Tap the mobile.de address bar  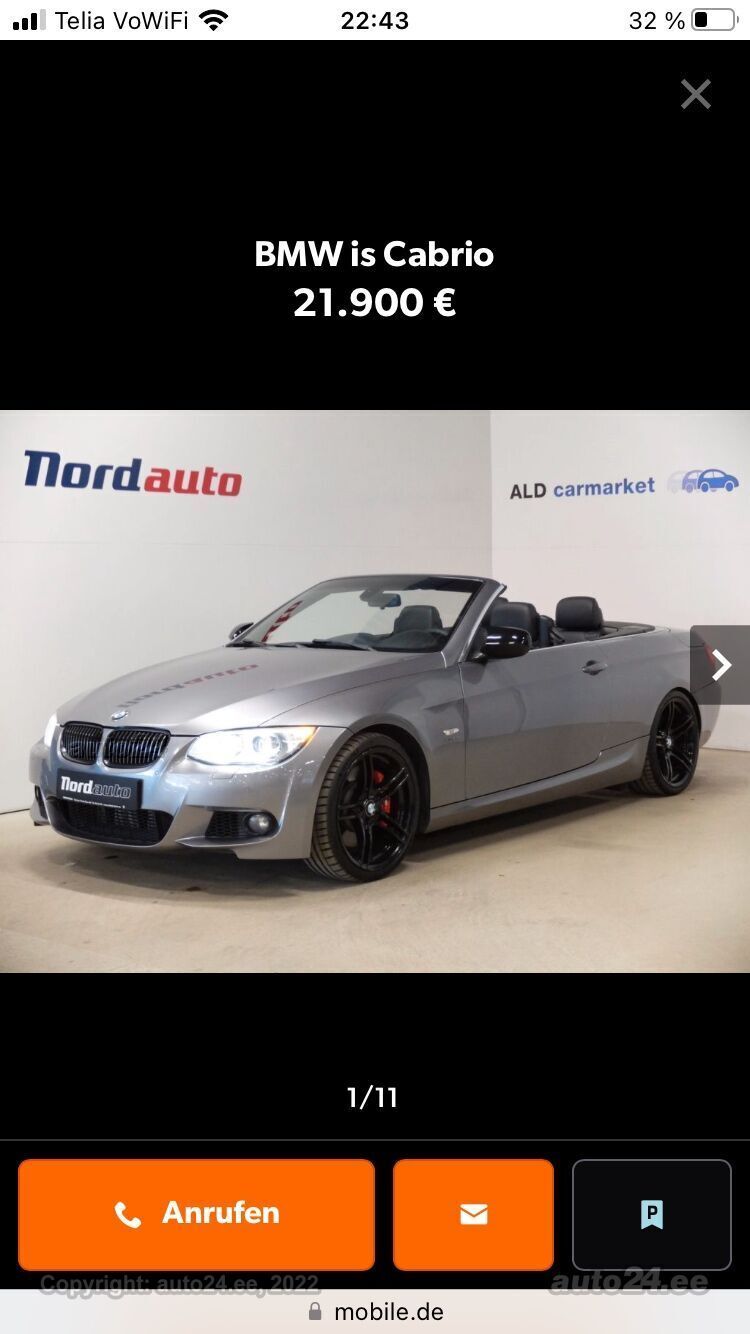(x=375, y=1311)
